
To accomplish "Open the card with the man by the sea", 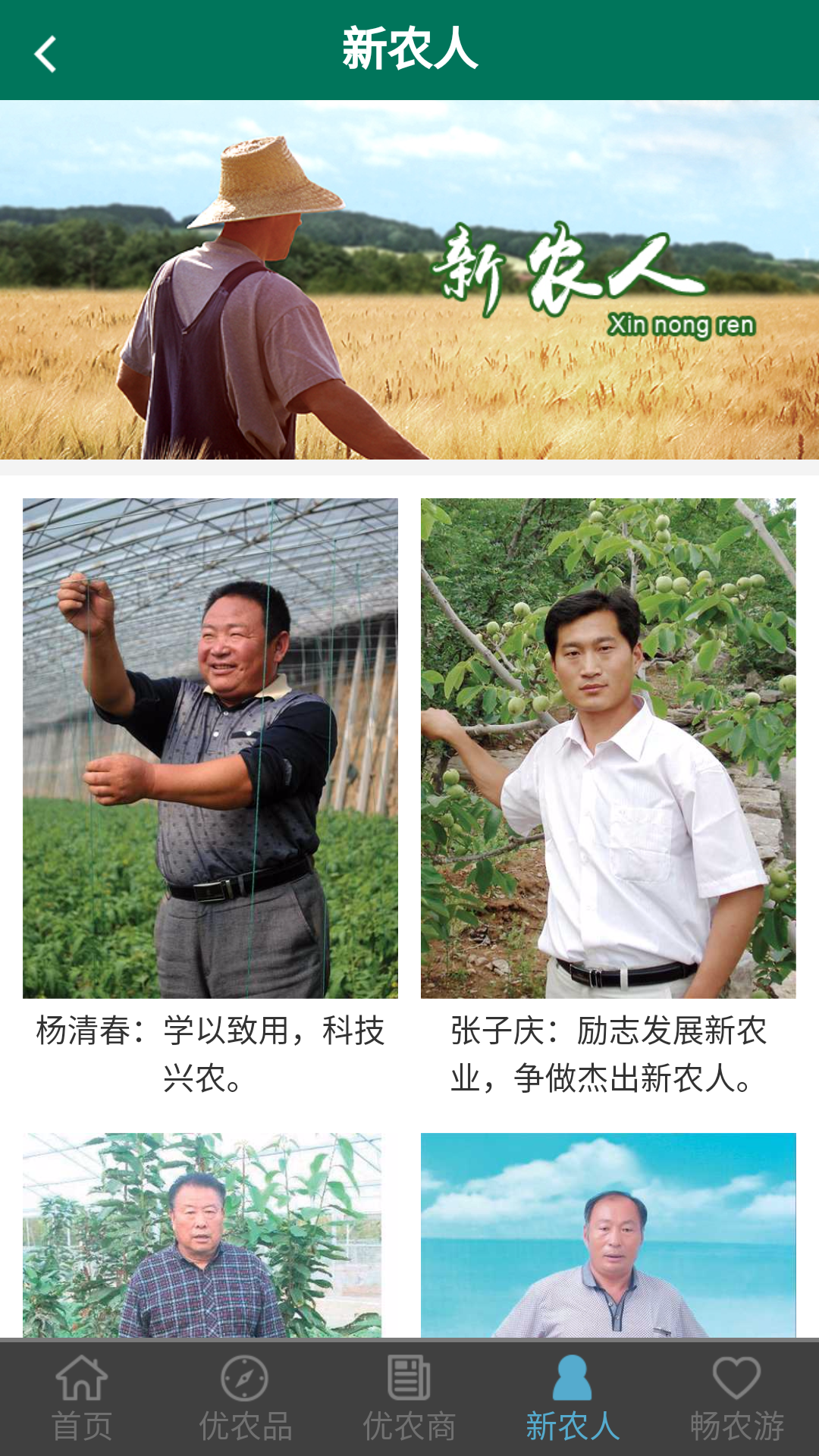I will point(608,1235).
